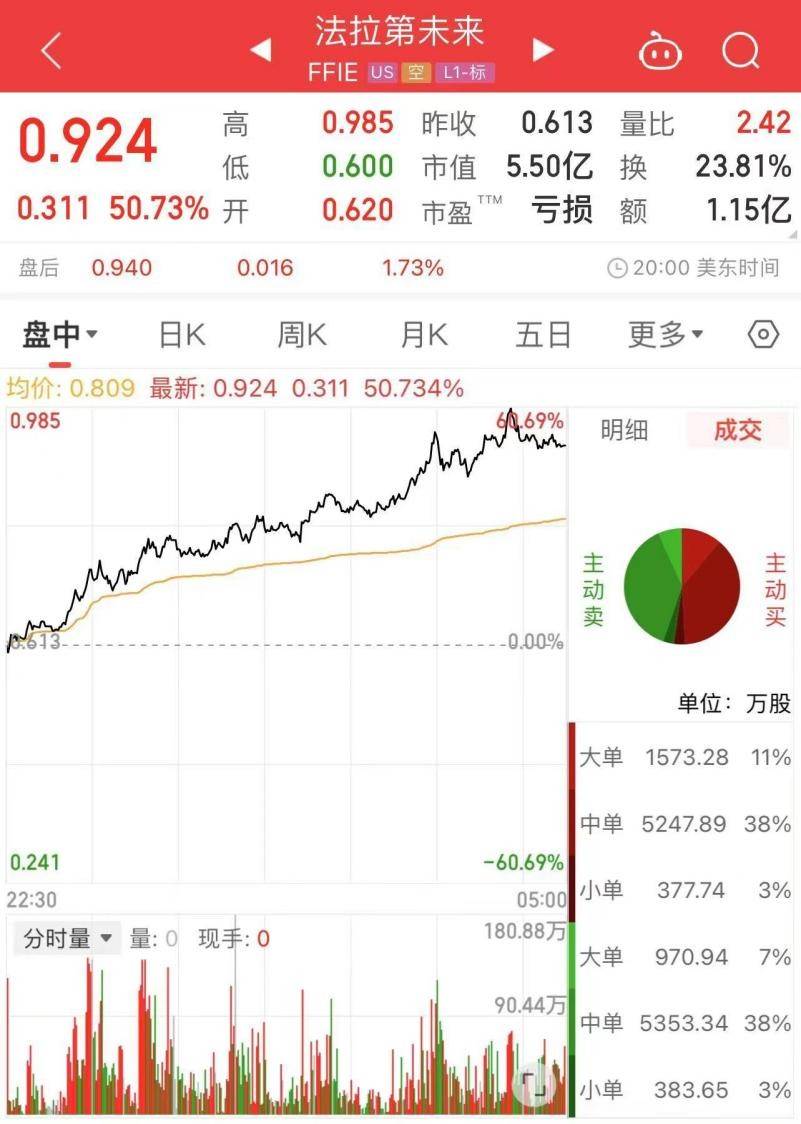Switch to previous stock with the left arrow
This screenshot has width=801, height=1124.
tap(259, 48)
